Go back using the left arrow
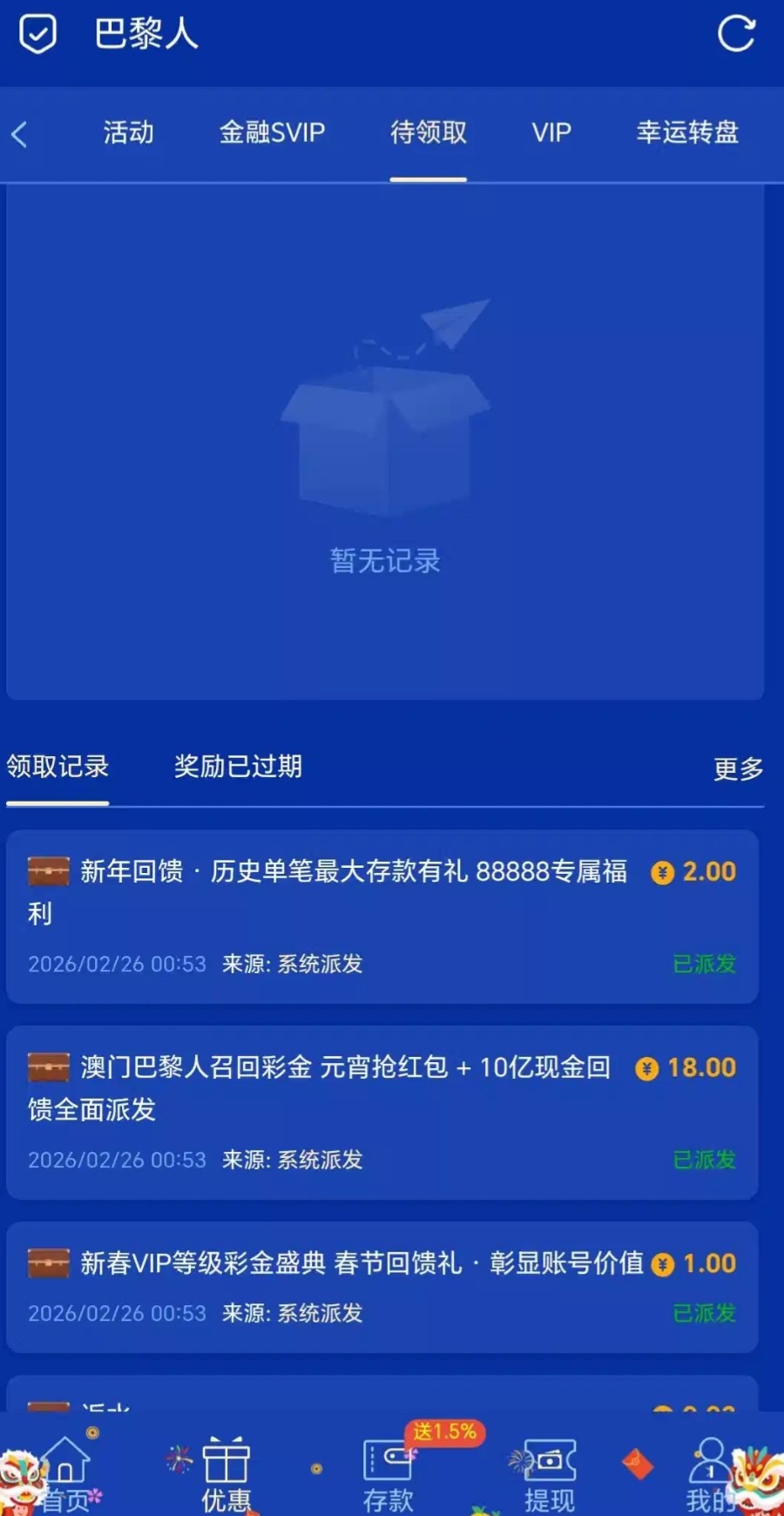Image resolution: width=784 pixels, height=1516 pixels. tap(20, 134)
